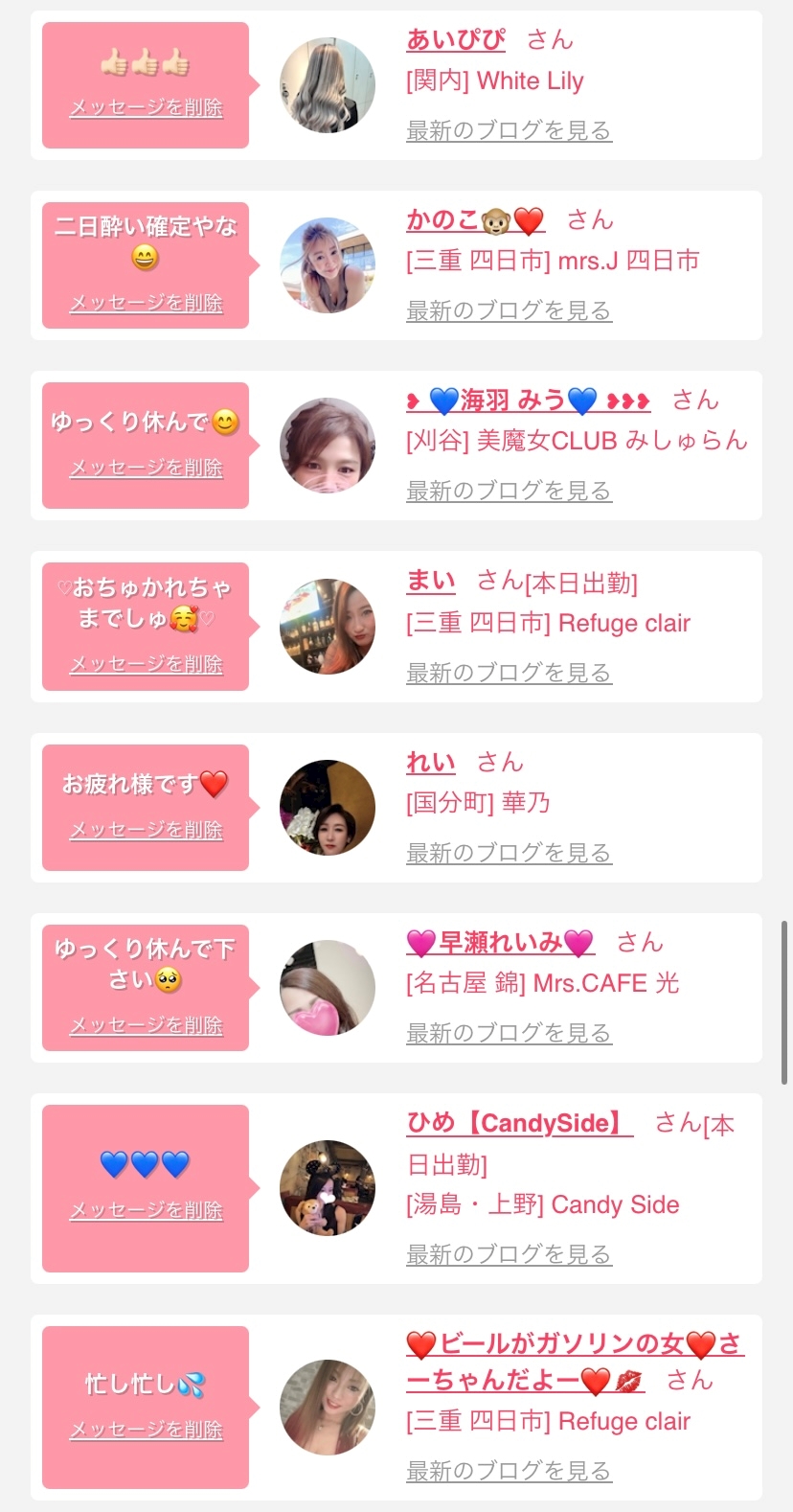Delete the thumbs-up message to あいぴぴ

point(146,107)
